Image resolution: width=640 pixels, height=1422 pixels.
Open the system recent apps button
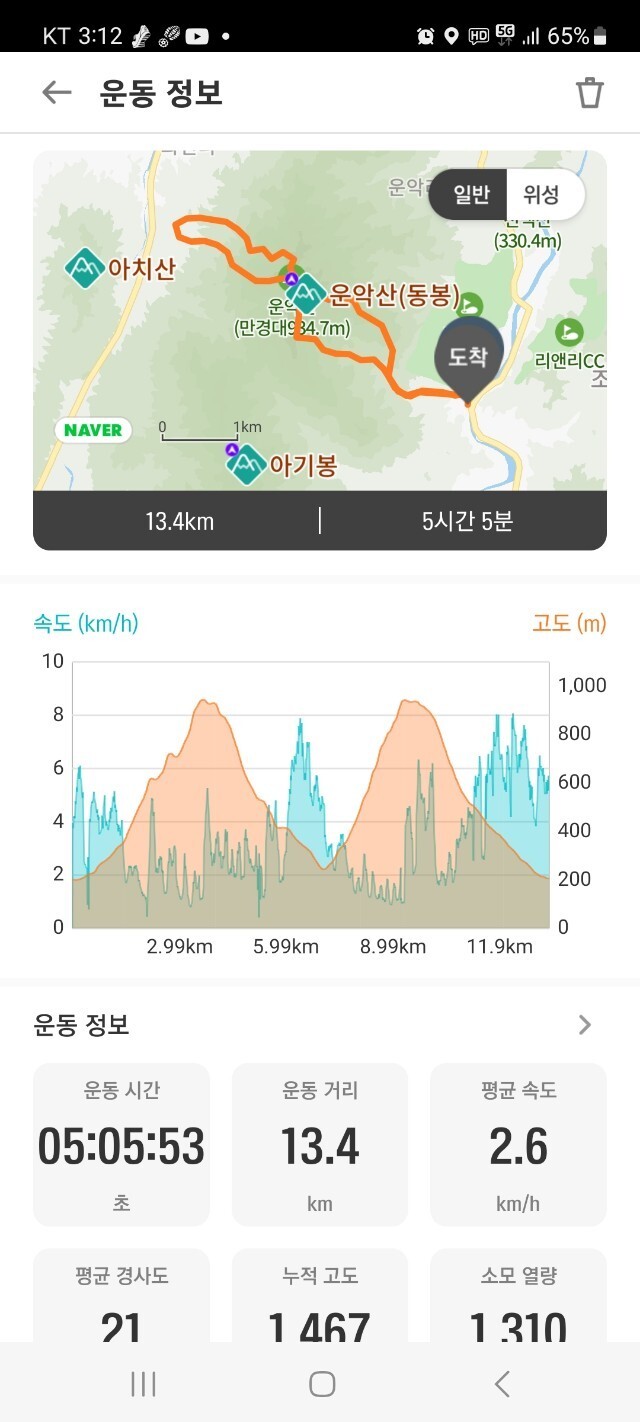pyautogui.click(x=143, y=1383)
